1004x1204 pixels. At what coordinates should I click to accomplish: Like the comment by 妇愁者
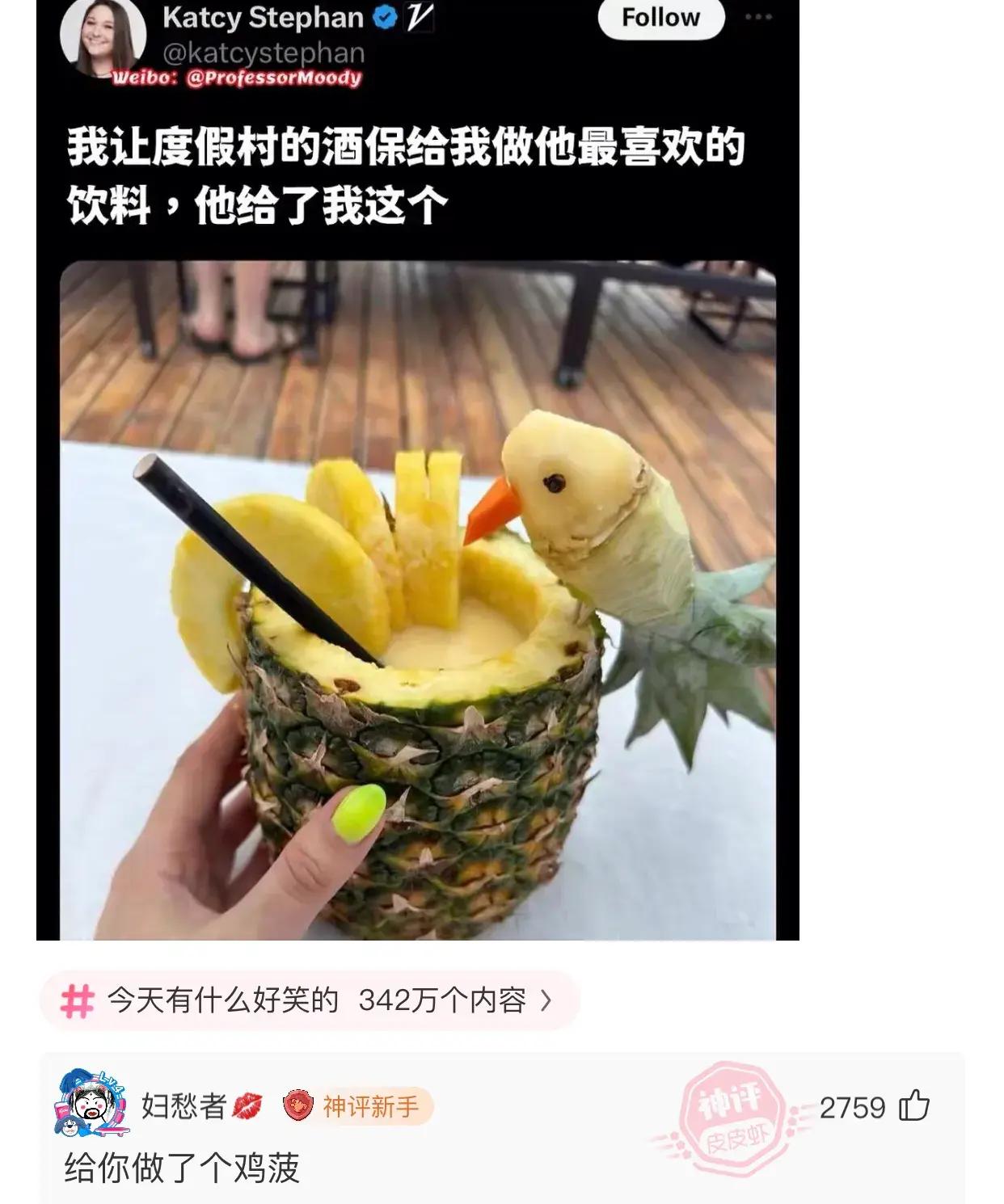pyautogui.click(x=914, y=1106)
